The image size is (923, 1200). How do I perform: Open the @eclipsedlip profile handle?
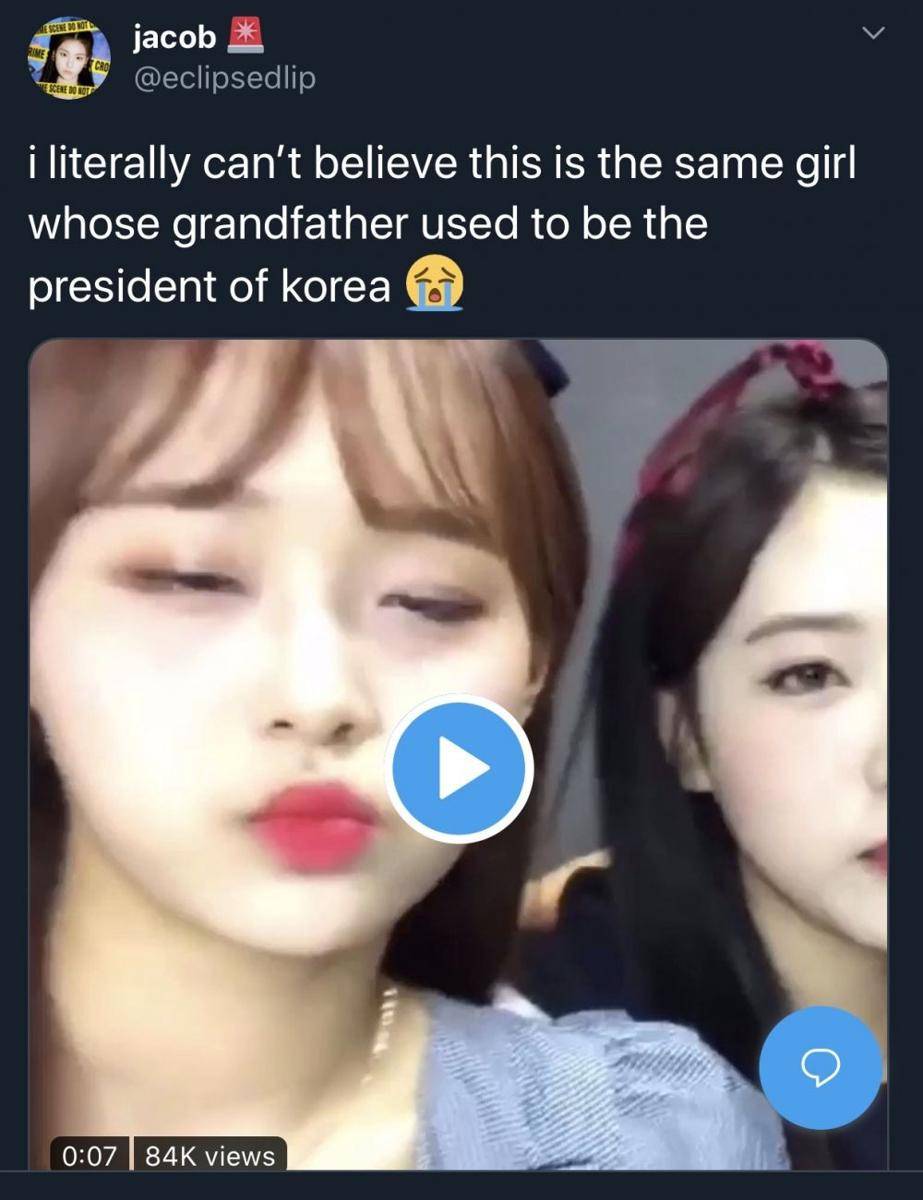(224, 78)
